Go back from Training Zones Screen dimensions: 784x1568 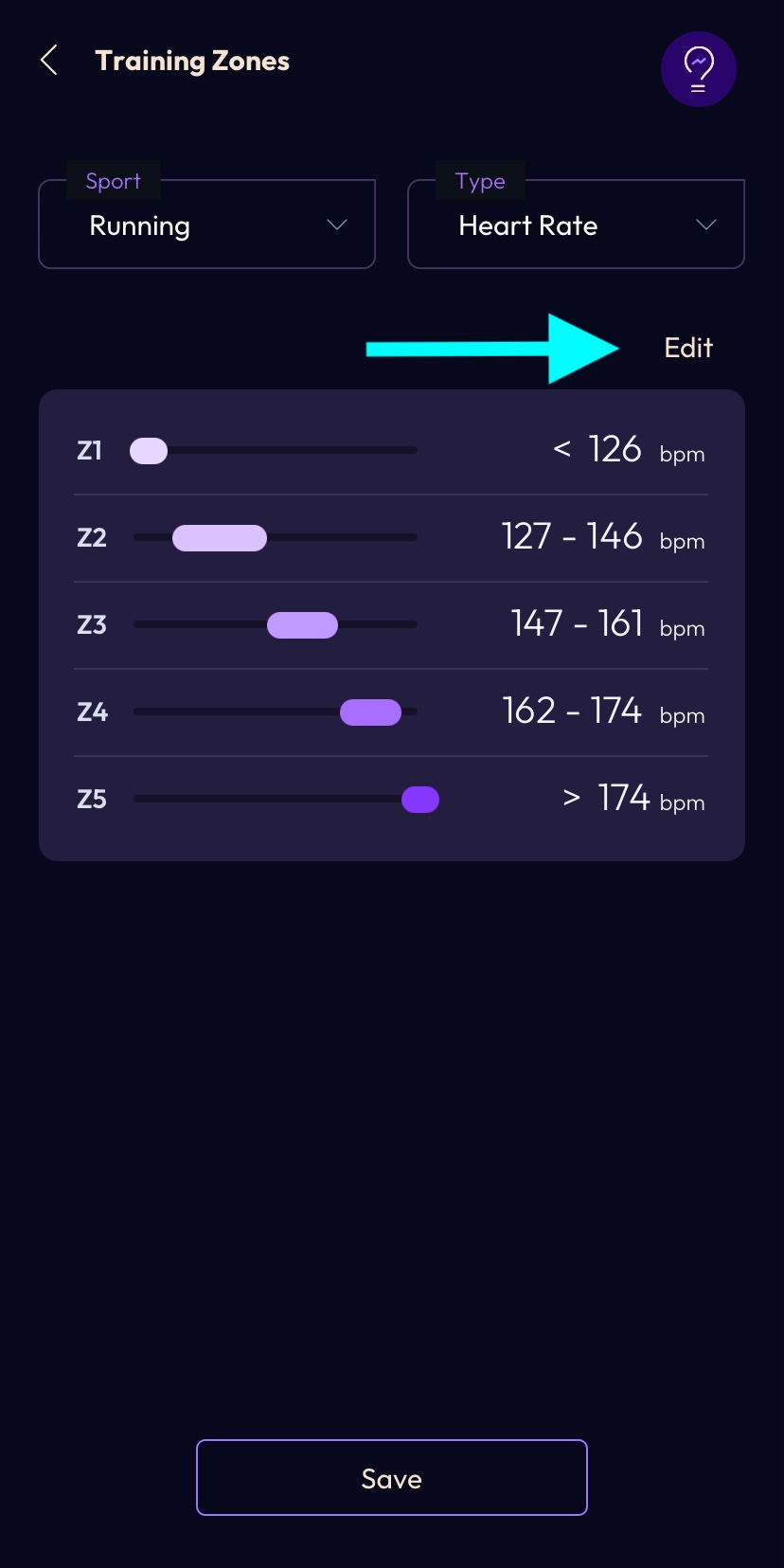pyautogui.click(x=49, y=61)
